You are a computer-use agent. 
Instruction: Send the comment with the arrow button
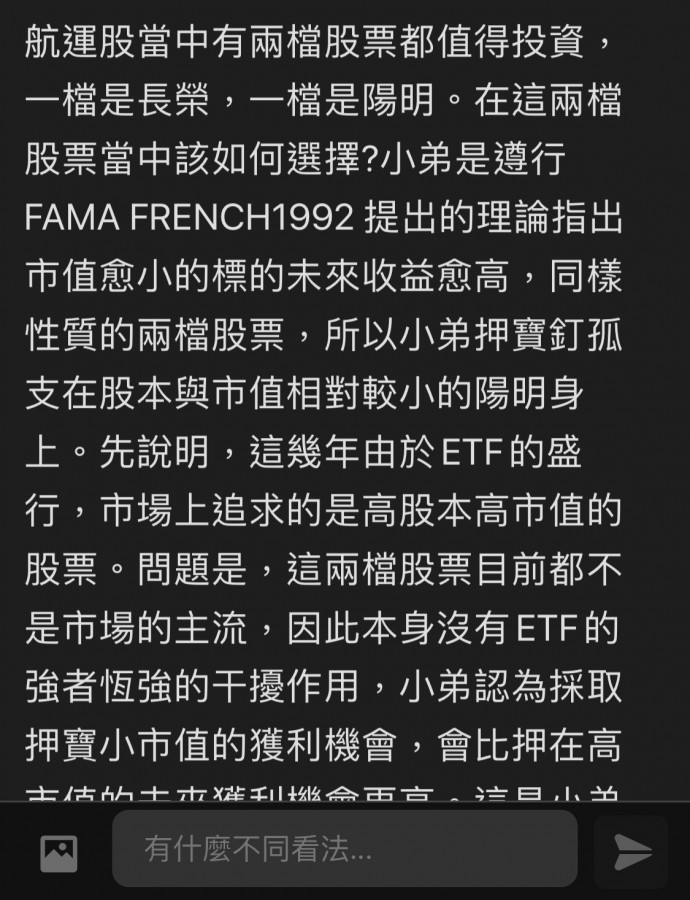[x=631, y=852]
